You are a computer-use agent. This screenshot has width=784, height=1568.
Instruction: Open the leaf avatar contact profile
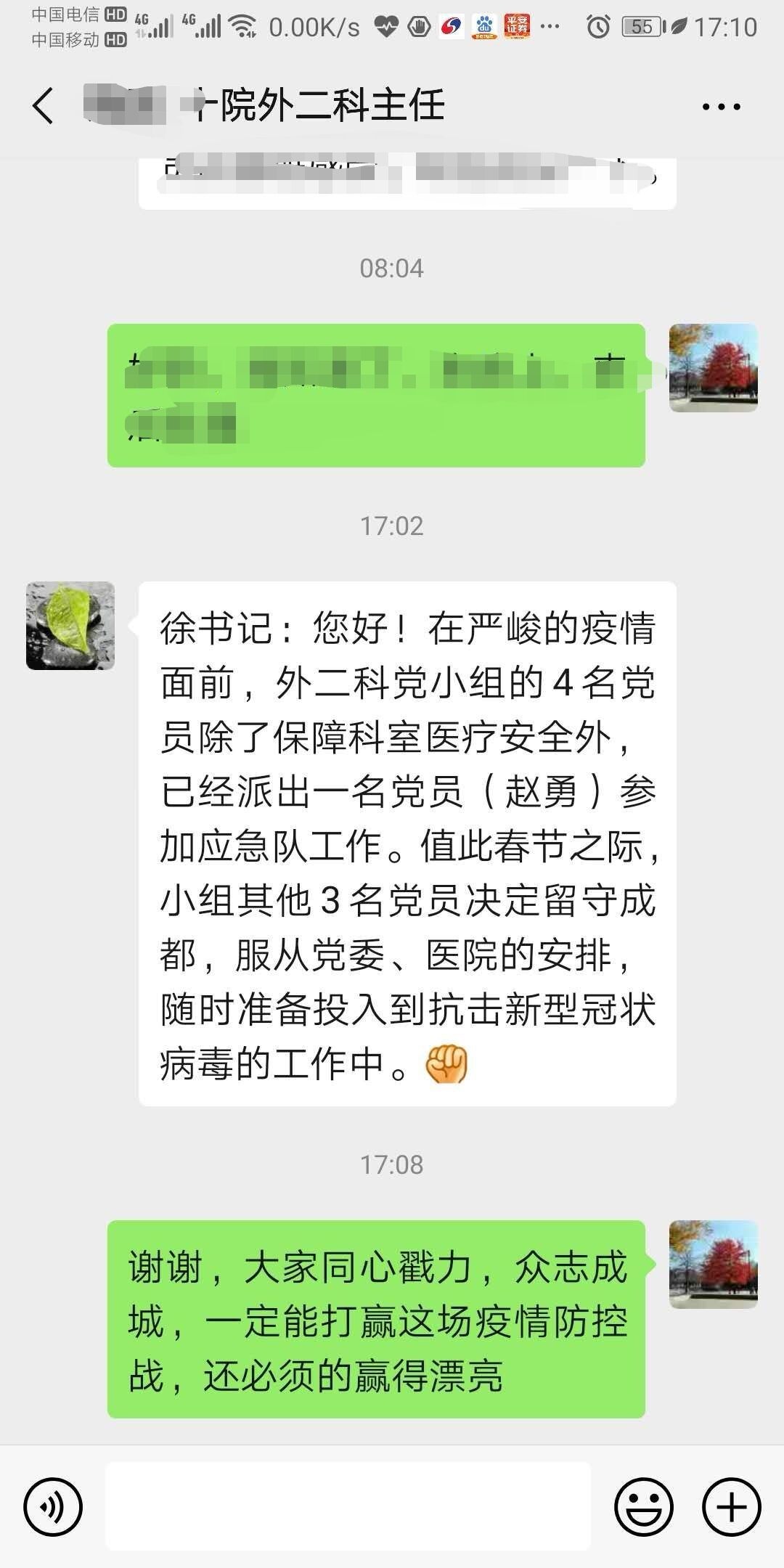point(70,626)
